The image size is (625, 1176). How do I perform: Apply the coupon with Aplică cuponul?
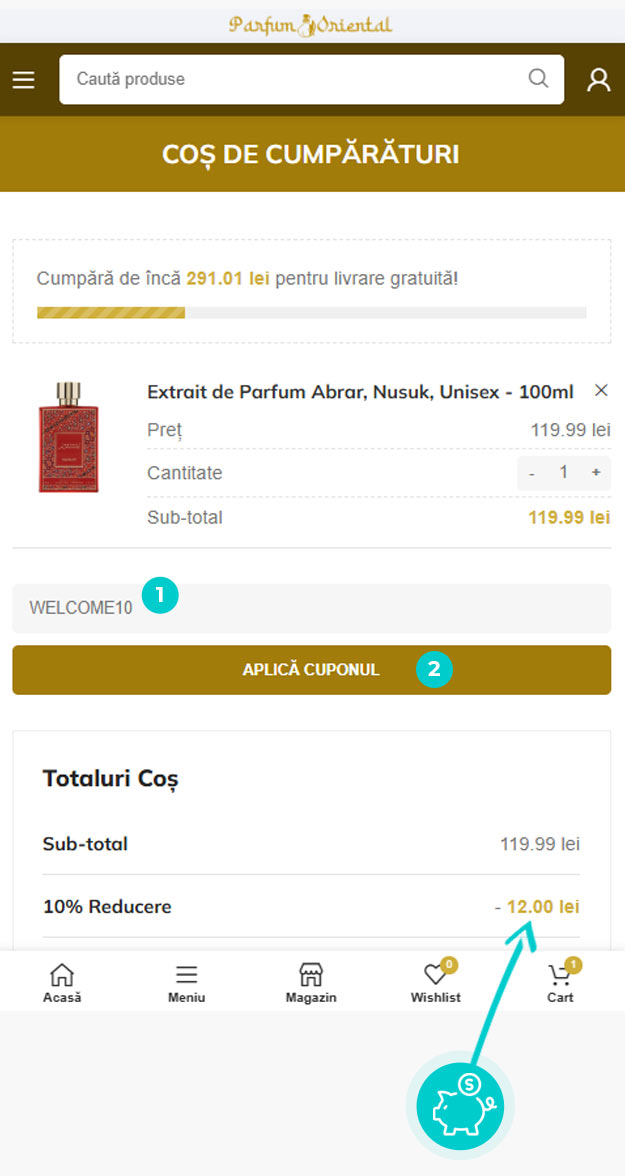(x=311, y=670)
